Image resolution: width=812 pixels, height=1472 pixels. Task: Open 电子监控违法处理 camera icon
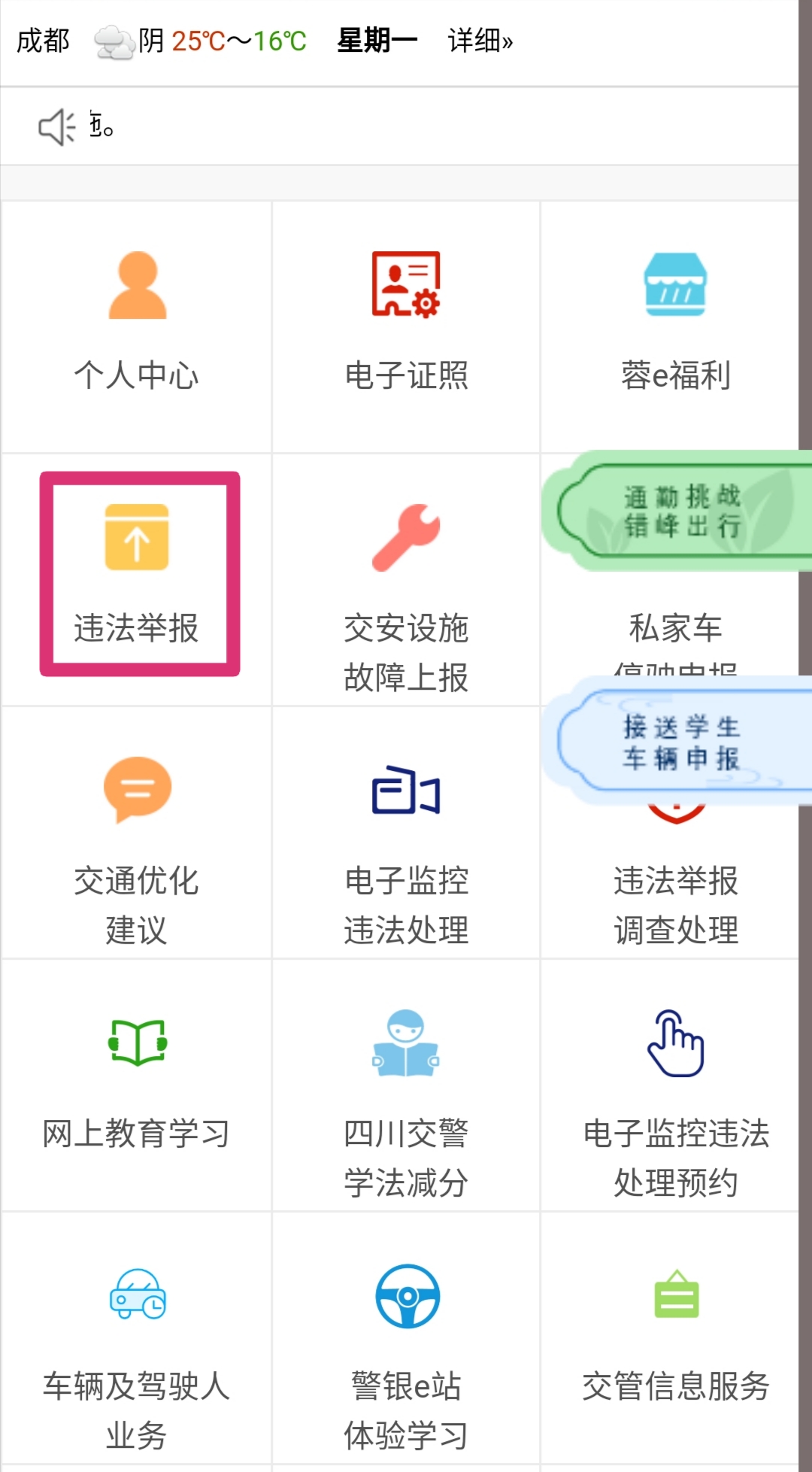tap(406, 827)
